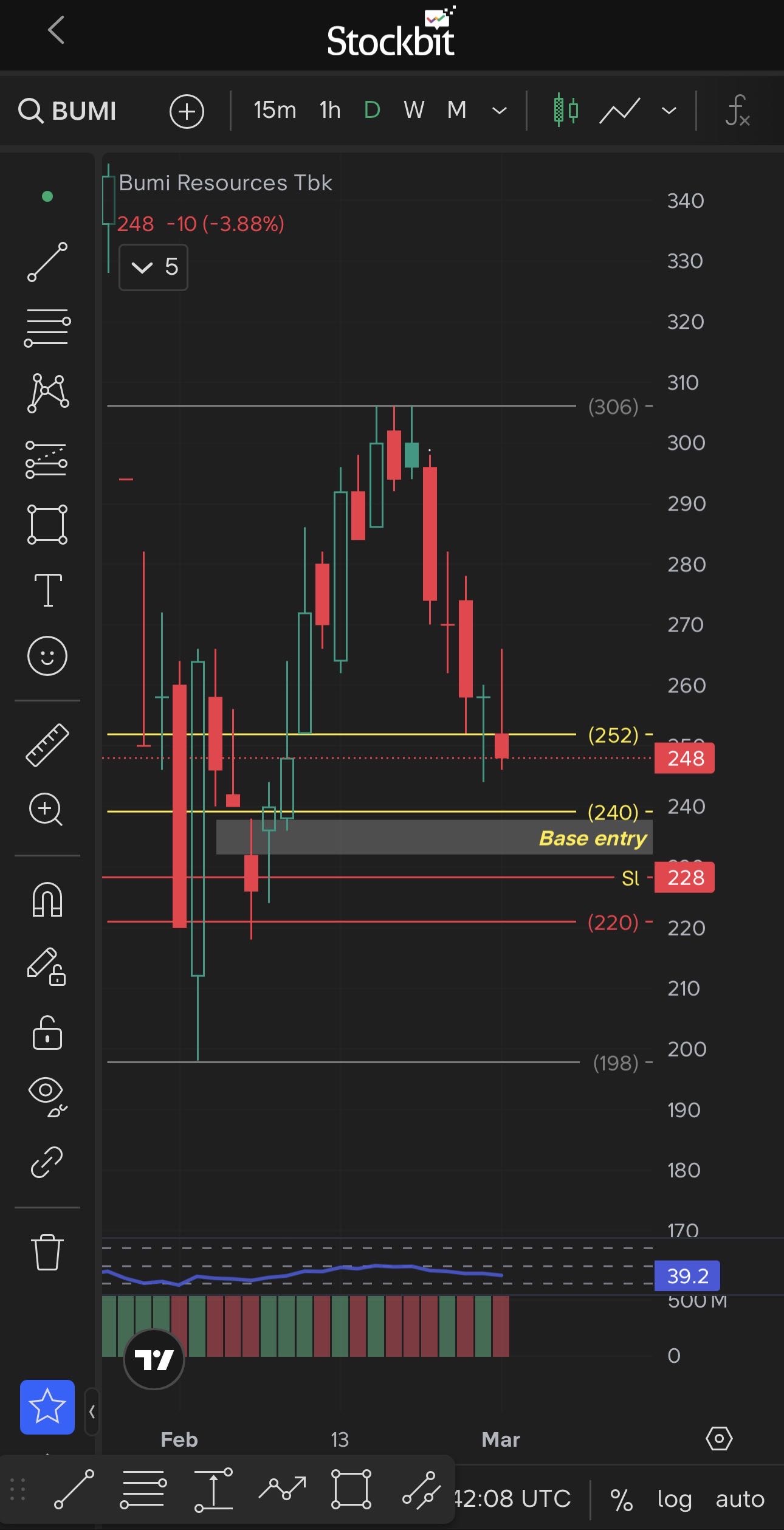Switch to the weekly W timeframe
Image resolution: width=784 pixels, height=1530 pixels.
click(x=414, y=111)
